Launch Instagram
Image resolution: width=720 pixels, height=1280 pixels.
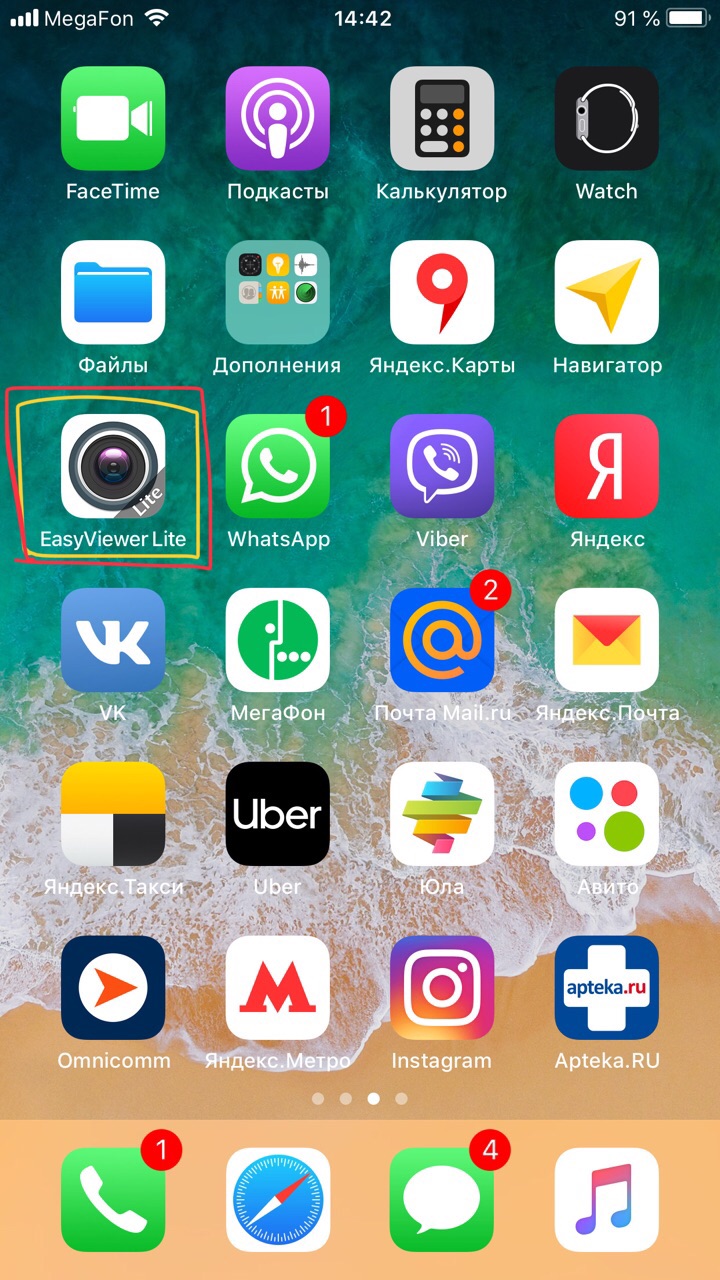(442, 988)
